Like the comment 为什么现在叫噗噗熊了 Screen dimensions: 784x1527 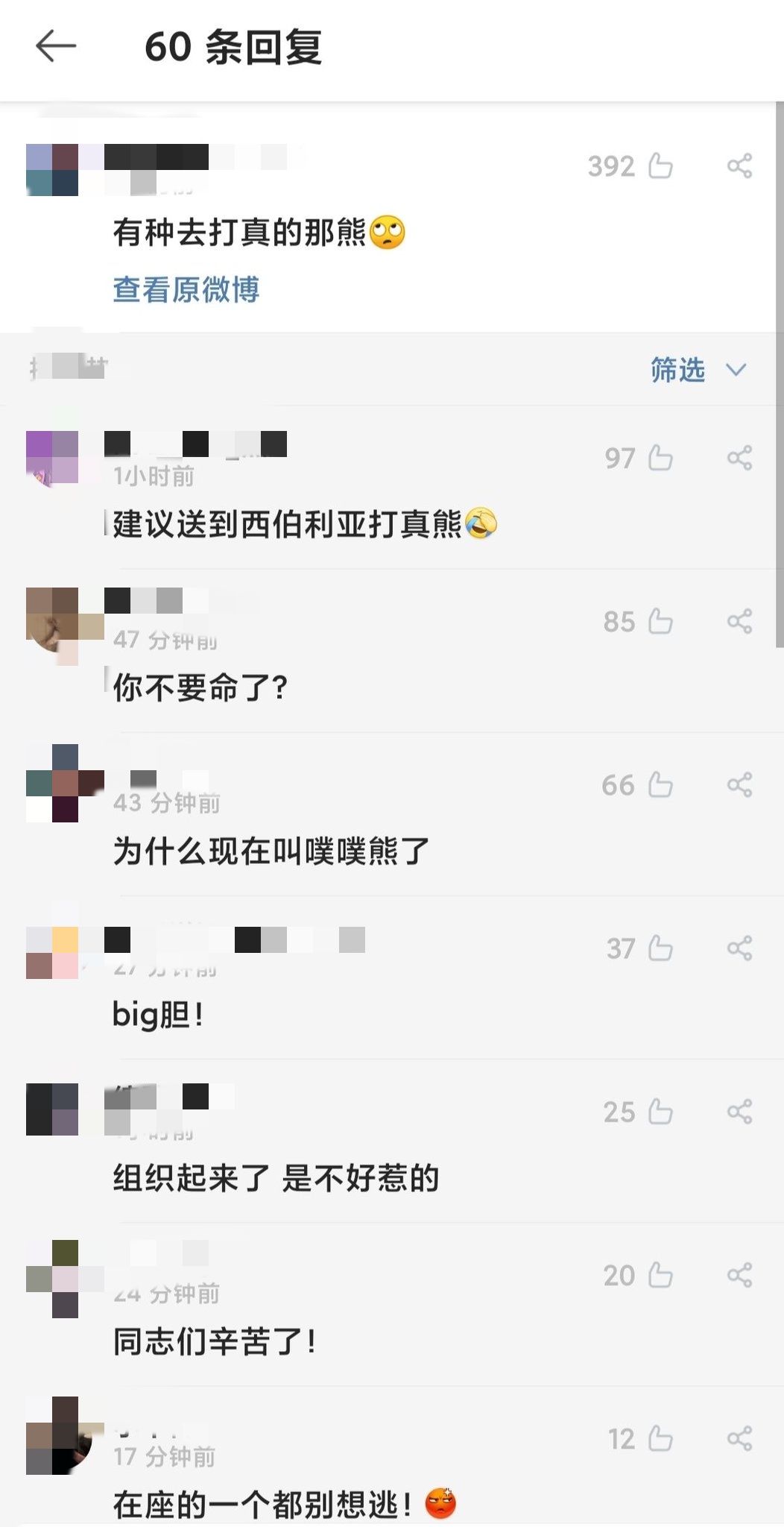point(660,784)
